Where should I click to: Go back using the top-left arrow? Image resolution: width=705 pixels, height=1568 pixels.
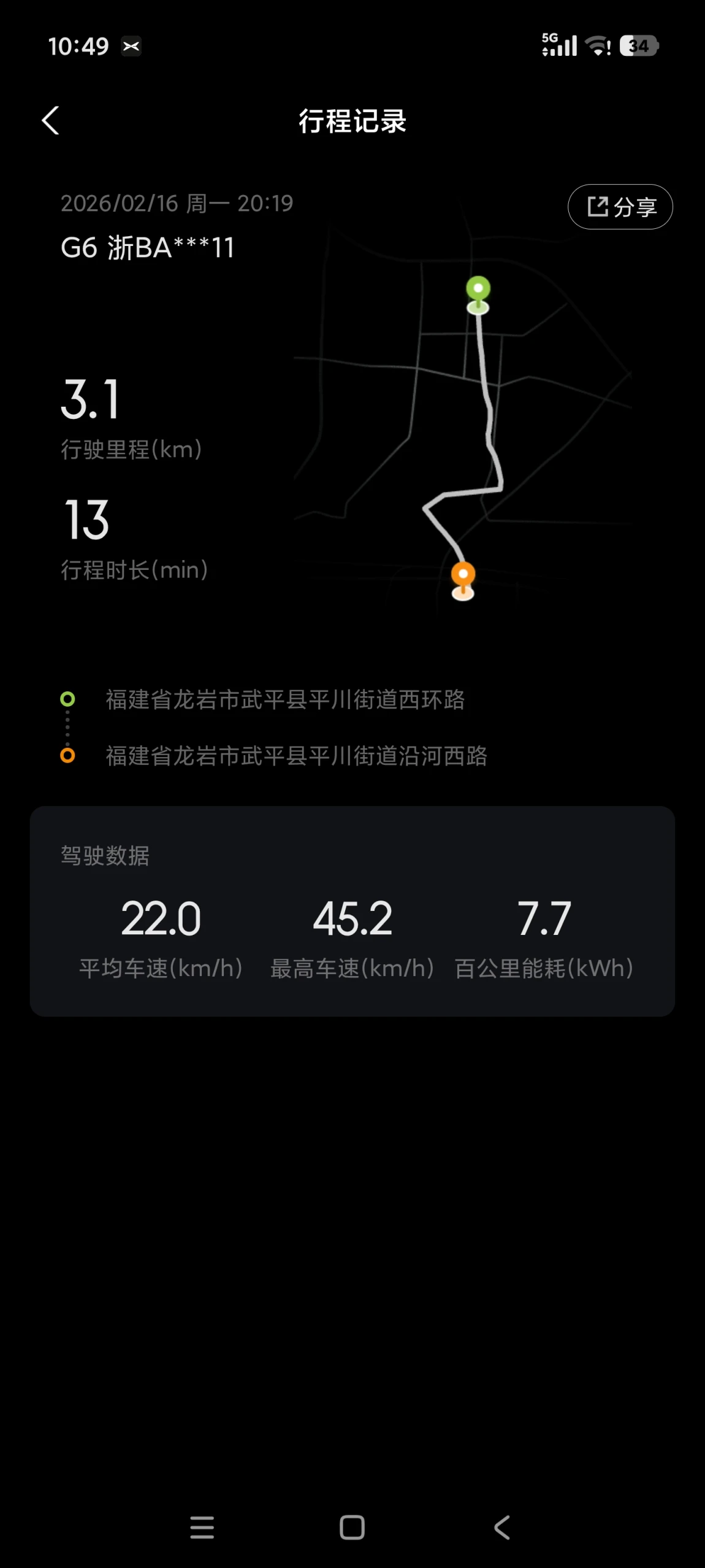pos(50,120)
